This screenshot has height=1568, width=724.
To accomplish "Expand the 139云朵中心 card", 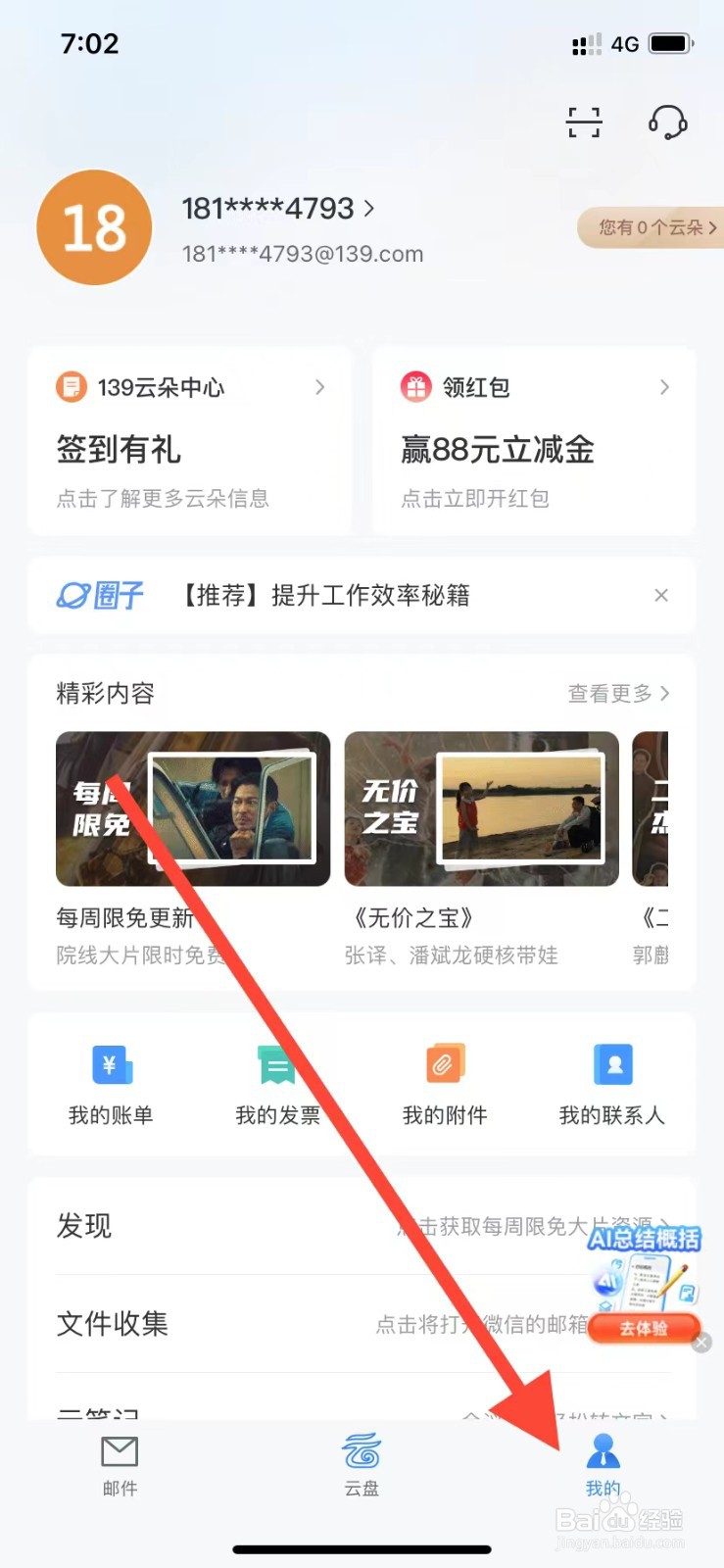I will tap(320, 387).
